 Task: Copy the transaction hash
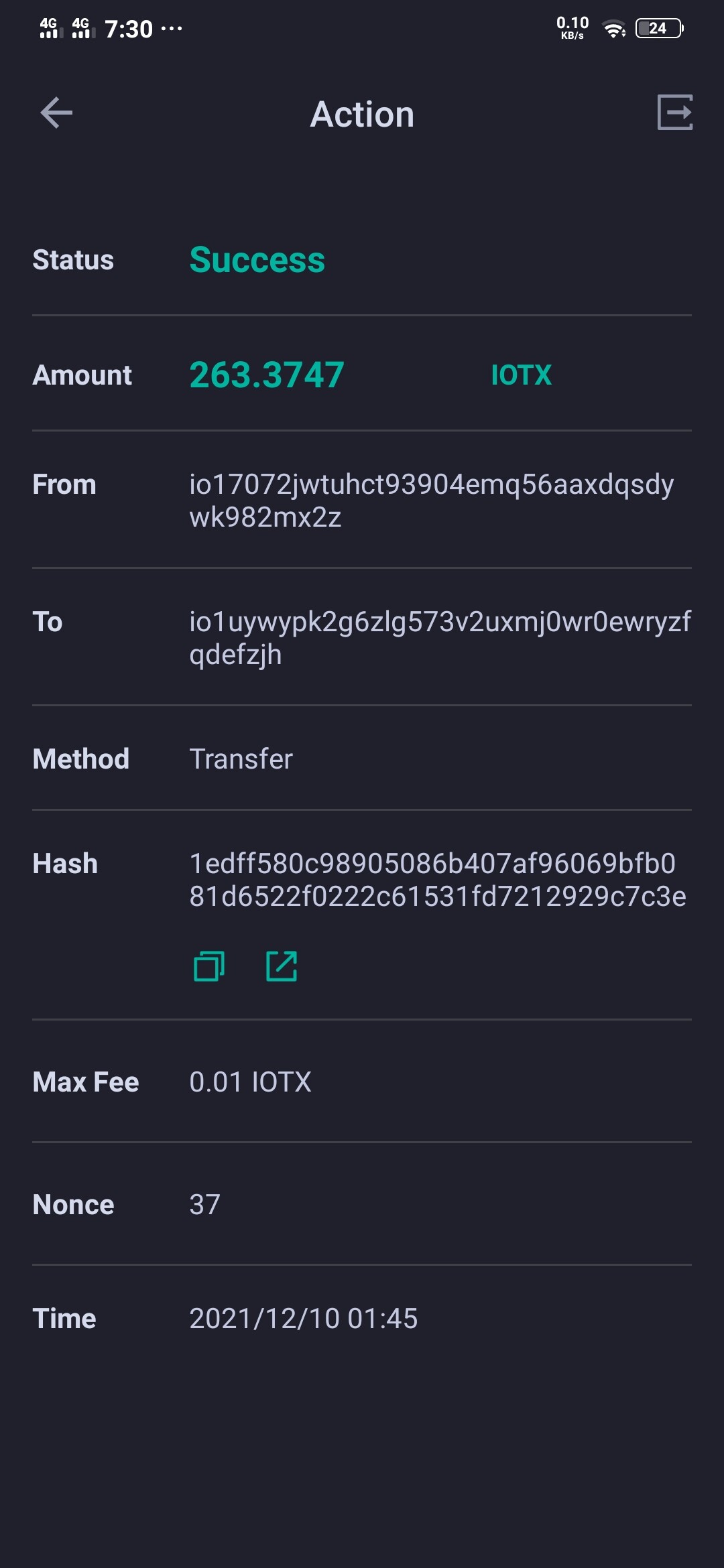[x=209, y=966]
